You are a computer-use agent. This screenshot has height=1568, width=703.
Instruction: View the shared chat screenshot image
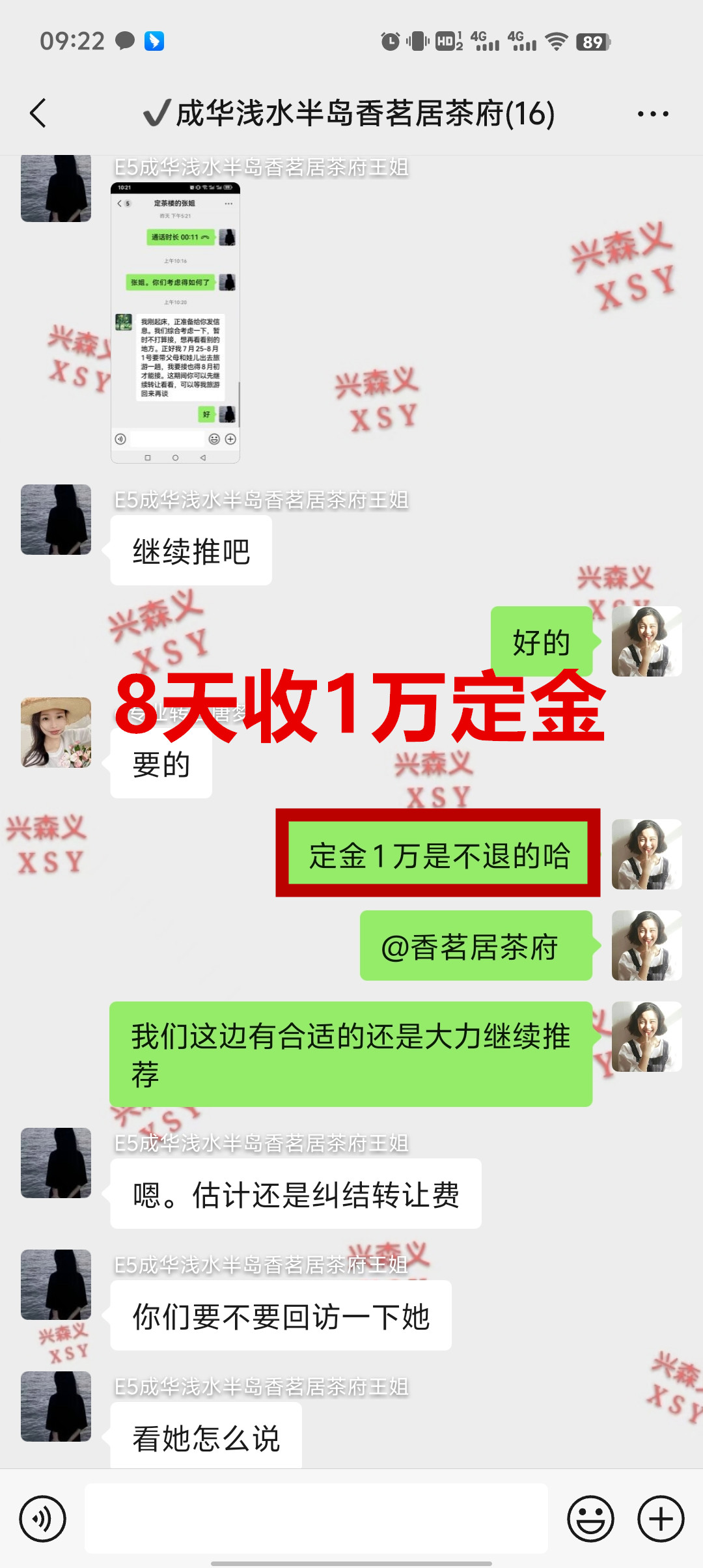click(175, 323)
